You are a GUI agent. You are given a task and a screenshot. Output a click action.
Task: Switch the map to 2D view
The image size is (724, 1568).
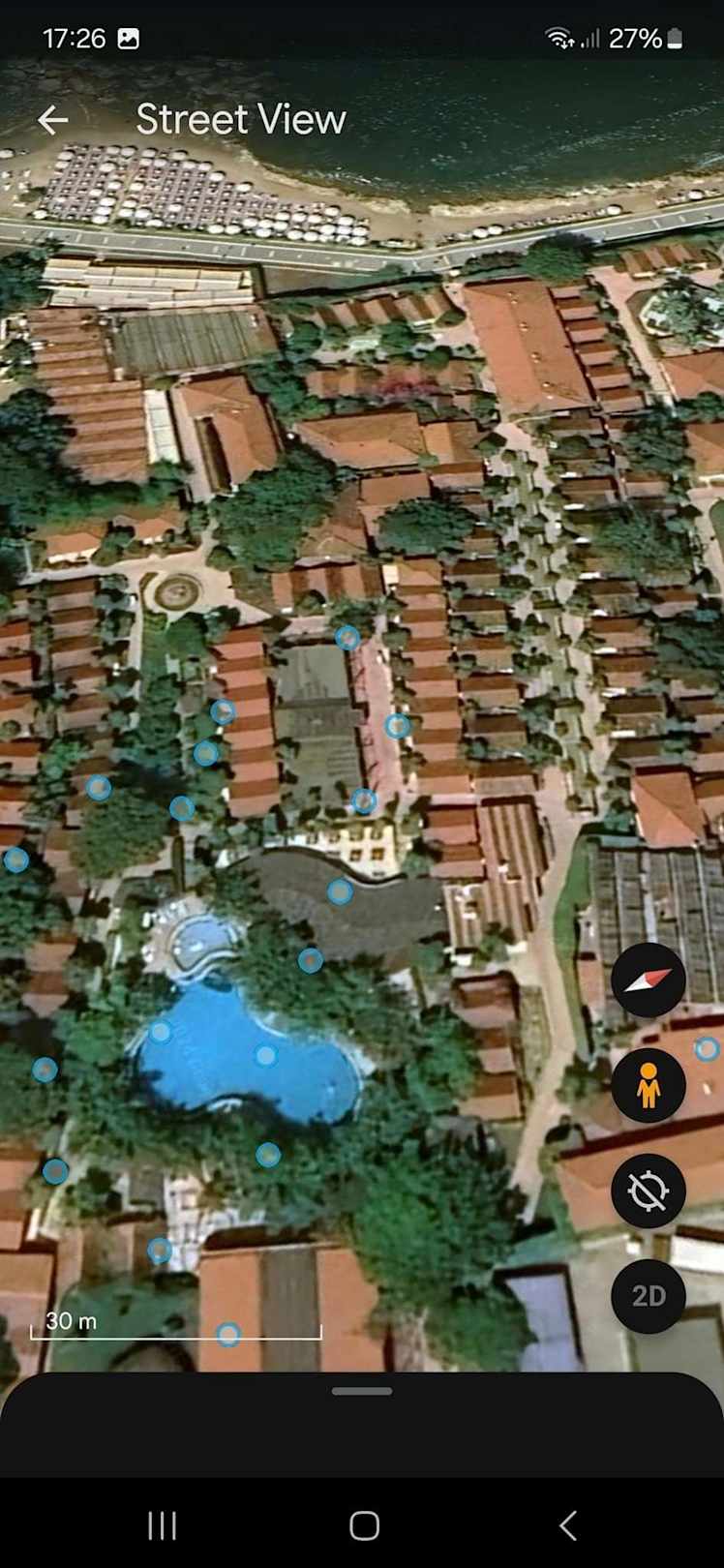pos(649,1296)
